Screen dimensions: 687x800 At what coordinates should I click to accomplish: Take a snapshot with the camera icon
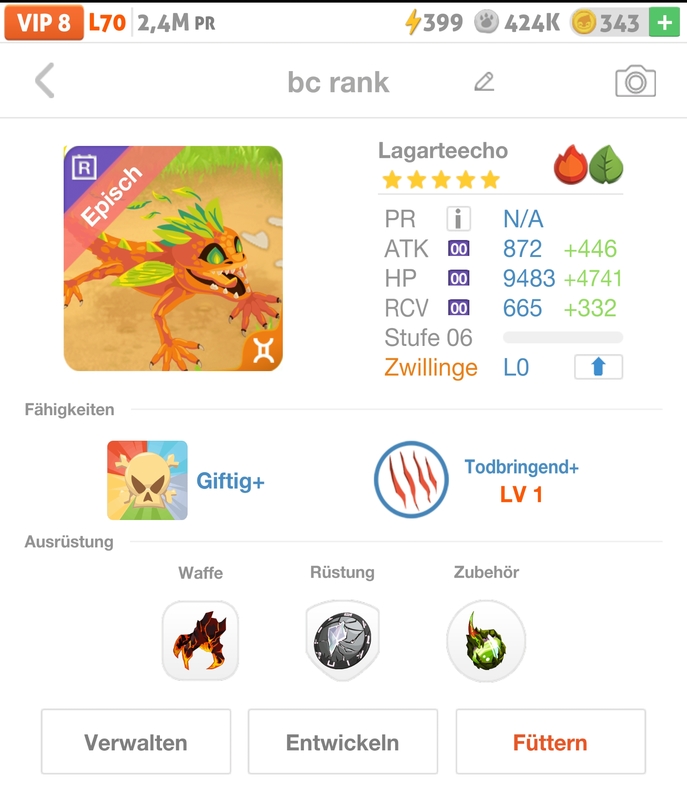[x=635, y=81]
